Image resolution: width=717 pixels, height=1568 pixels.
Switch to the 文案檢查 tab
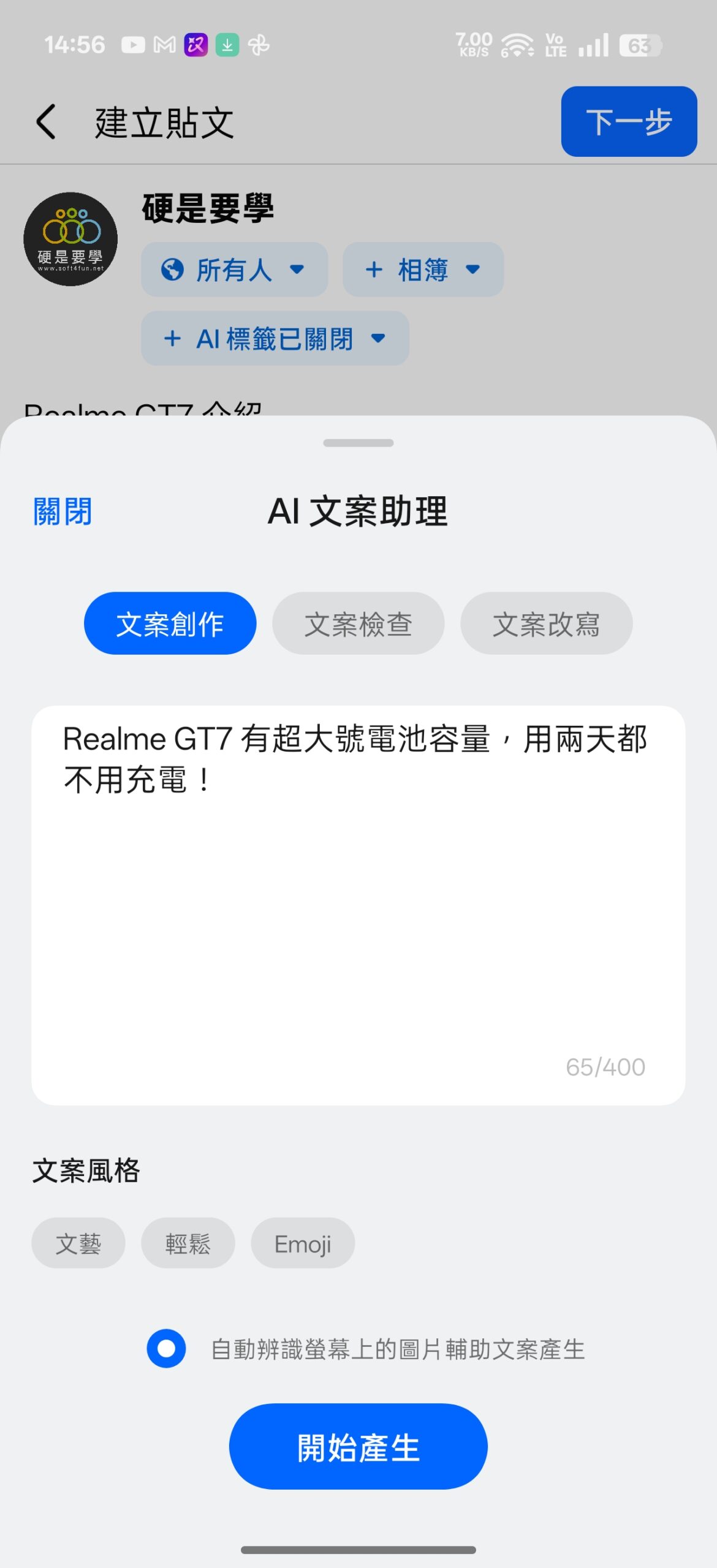[x=358, y=624]
